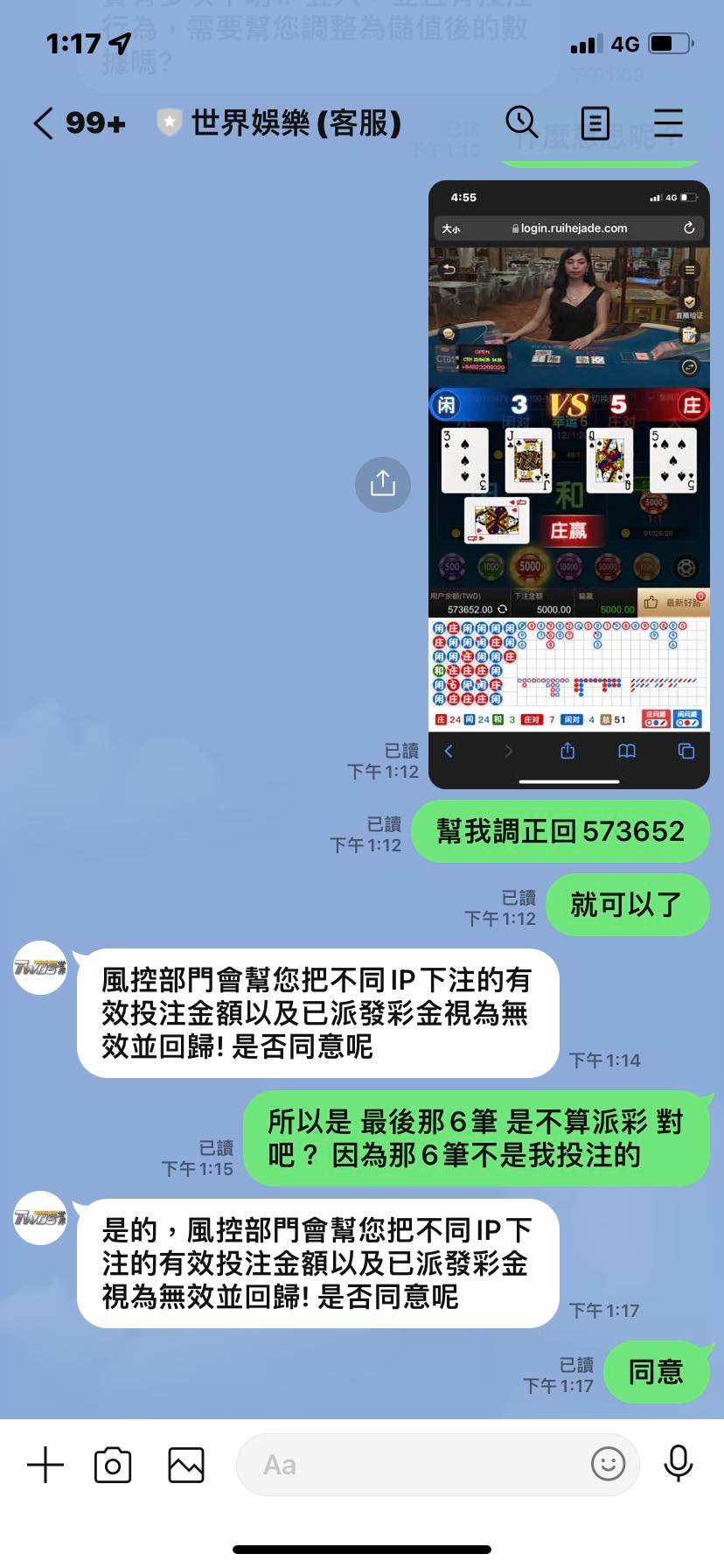Open the photo gallery picker

point(186,1464)
